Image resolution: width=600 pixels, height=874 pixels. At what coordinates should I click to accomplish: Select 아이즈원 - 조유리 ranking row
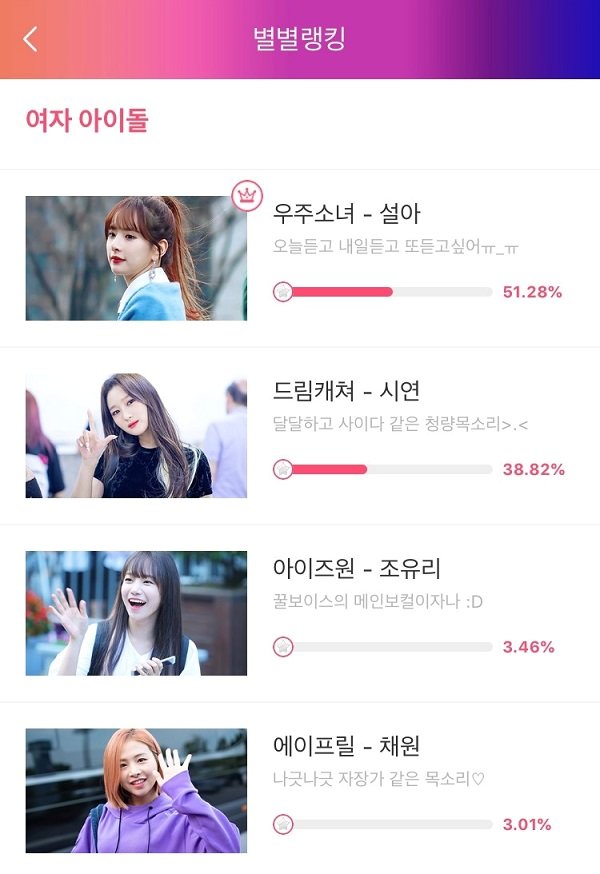click(x=356, y=568)
